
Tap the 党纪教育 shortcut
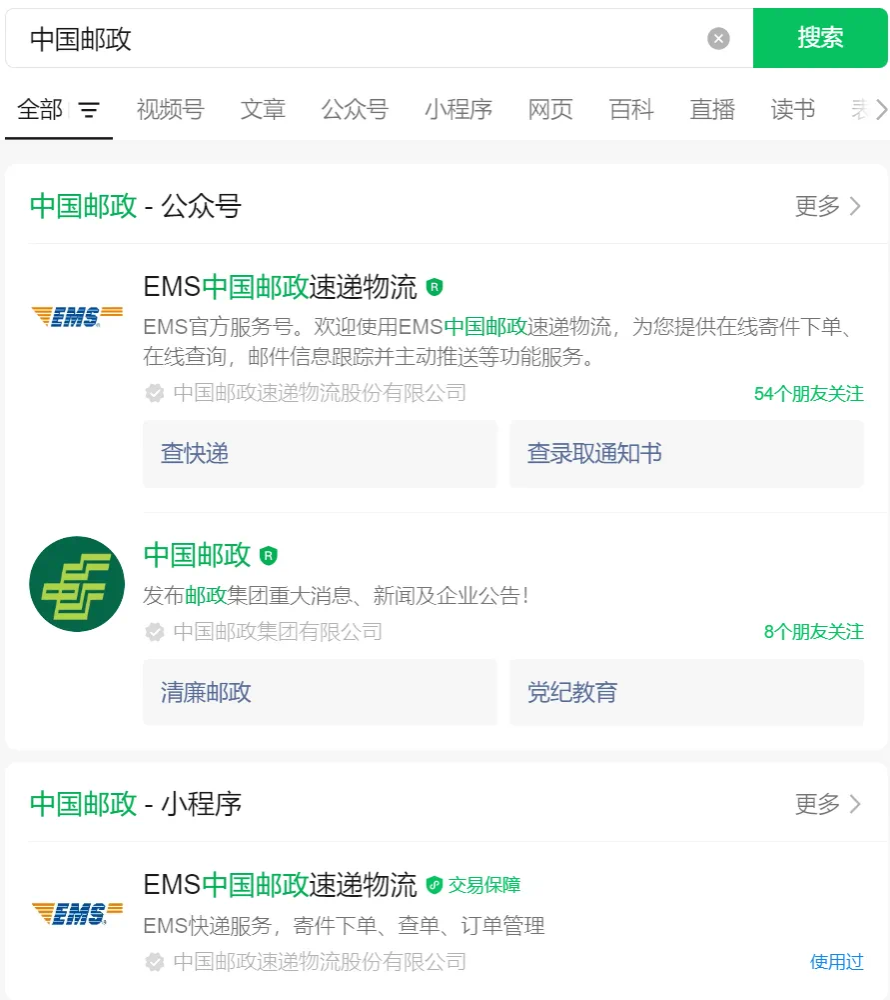tap(687, 692)
